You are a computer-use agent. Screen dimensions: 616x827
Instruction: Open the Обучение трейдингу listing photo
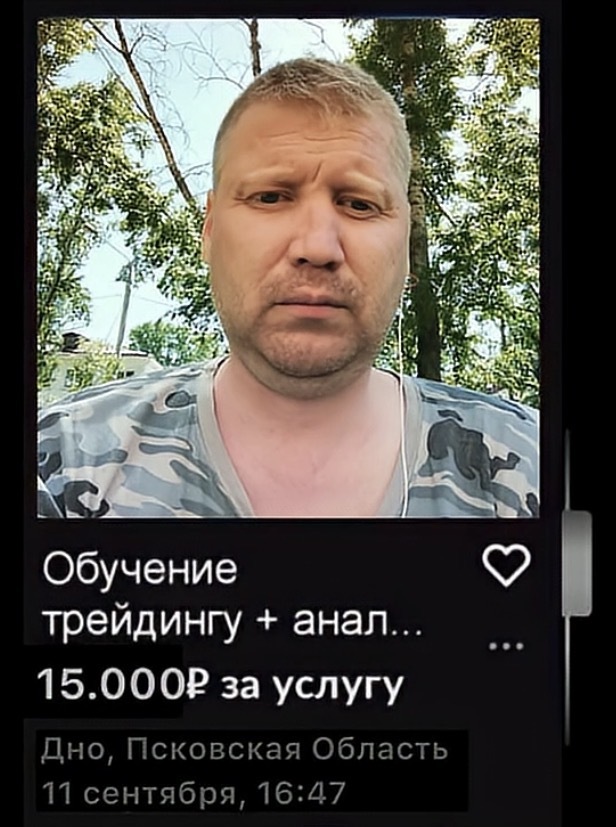288,268
